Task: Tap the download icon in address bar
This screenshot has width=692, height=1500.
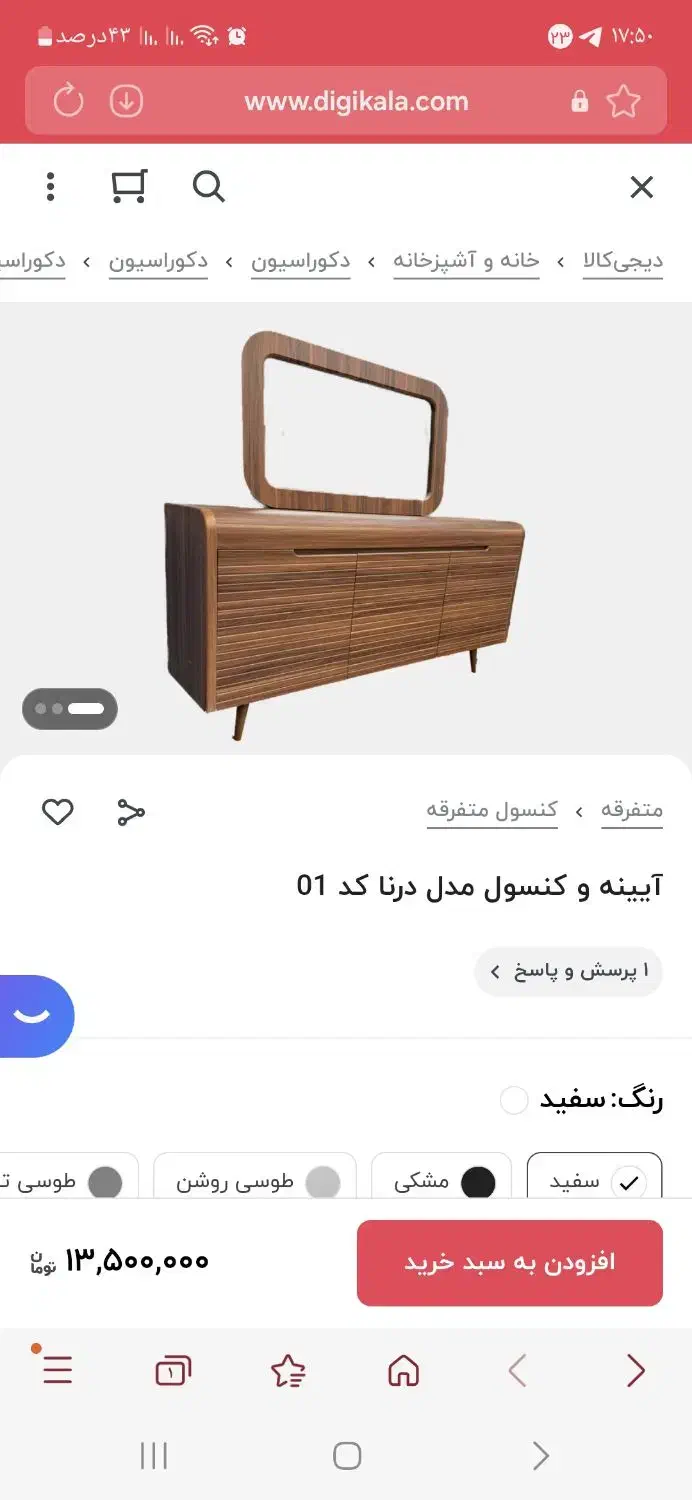Action: point(126,101)
